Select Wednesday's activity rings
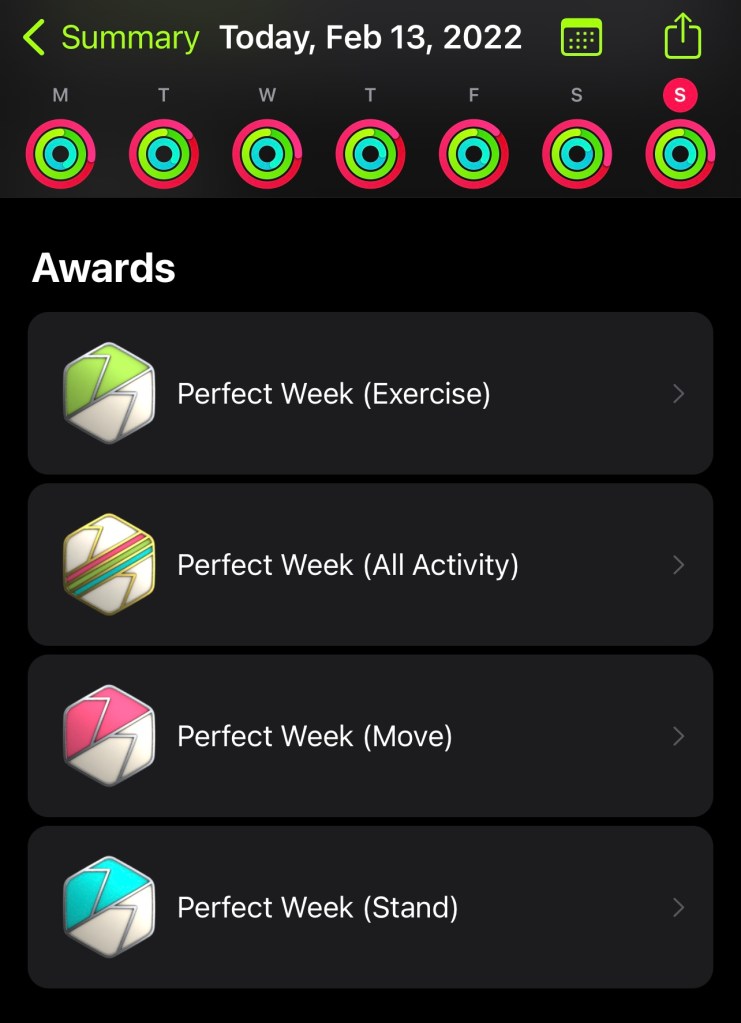The image size is (741, 1023). [x=267, y=154]
